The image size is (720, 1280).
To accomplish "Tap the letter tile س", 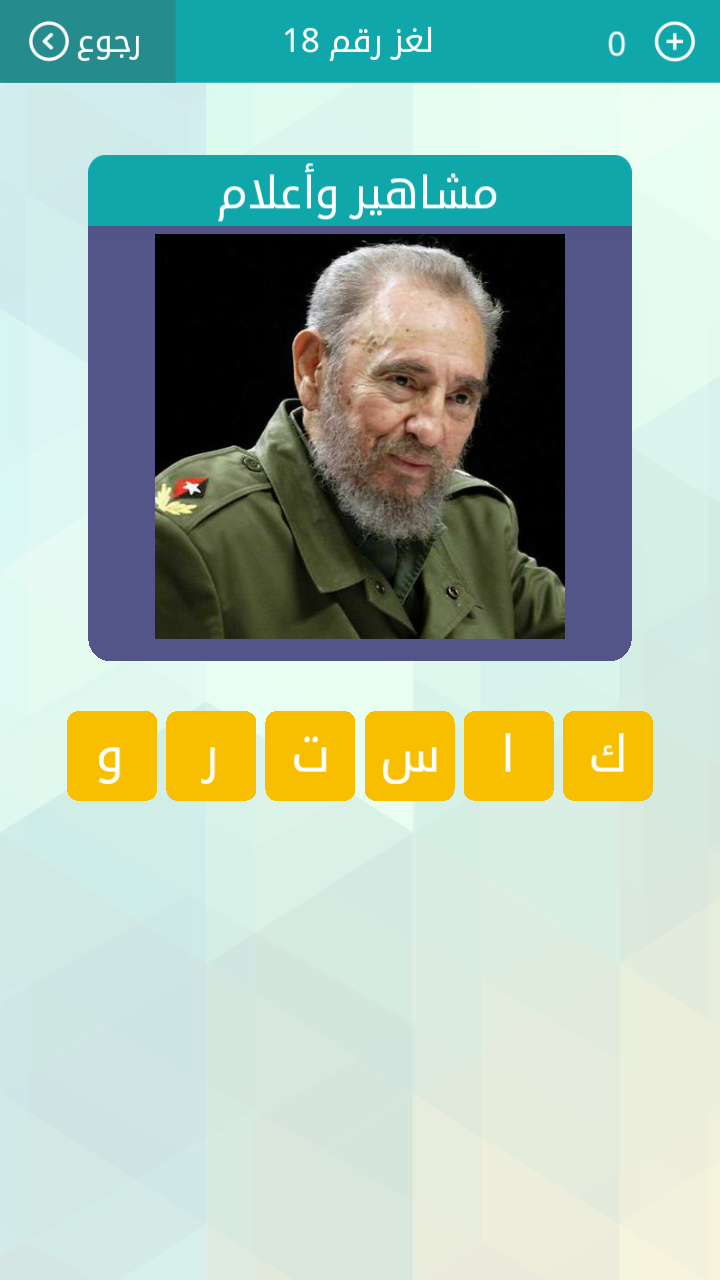I will tap(409, 756).
